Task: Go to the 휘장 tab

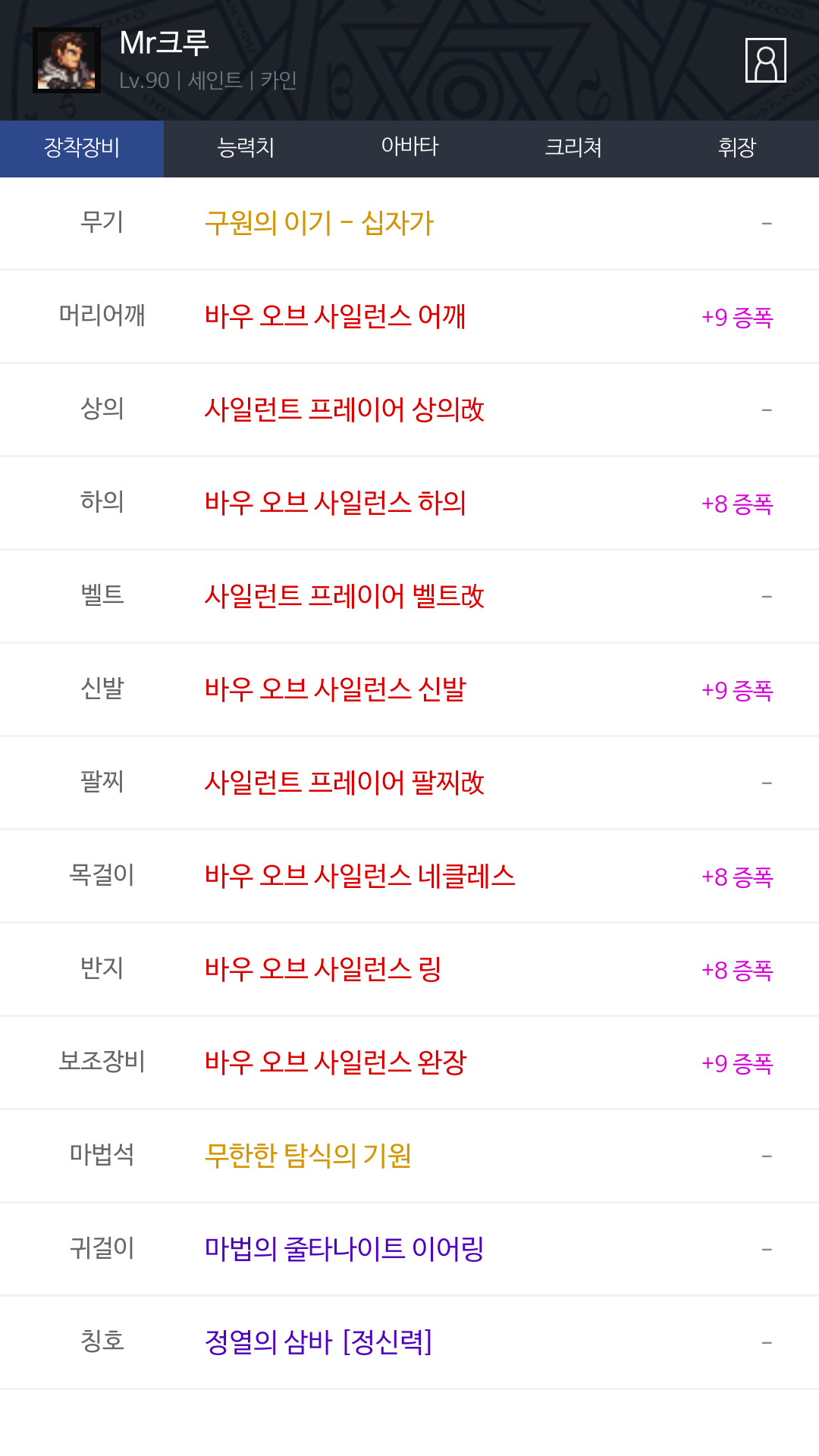Action: [737, 149]
